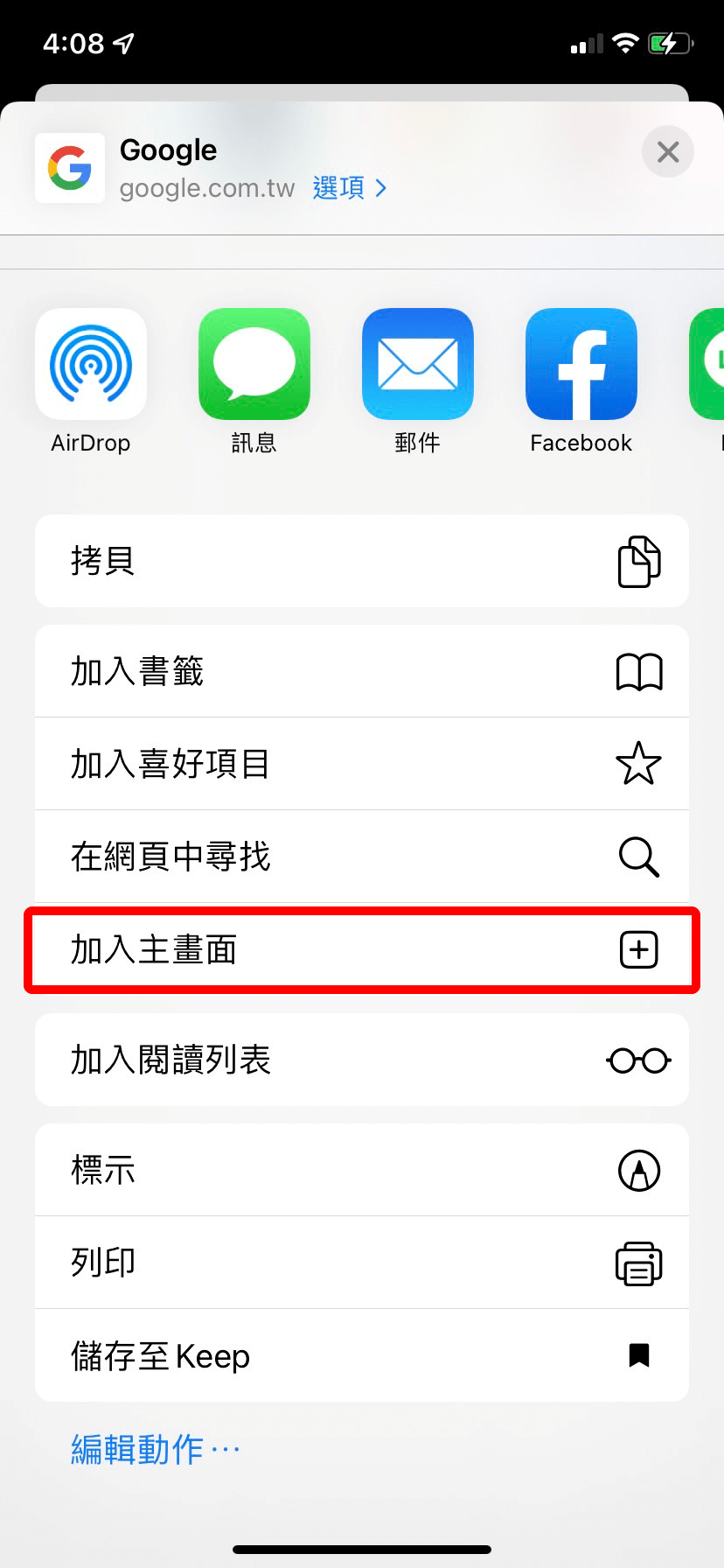Share the page to Facebook
724x1568 pixels.
click(x=581, y=364)
